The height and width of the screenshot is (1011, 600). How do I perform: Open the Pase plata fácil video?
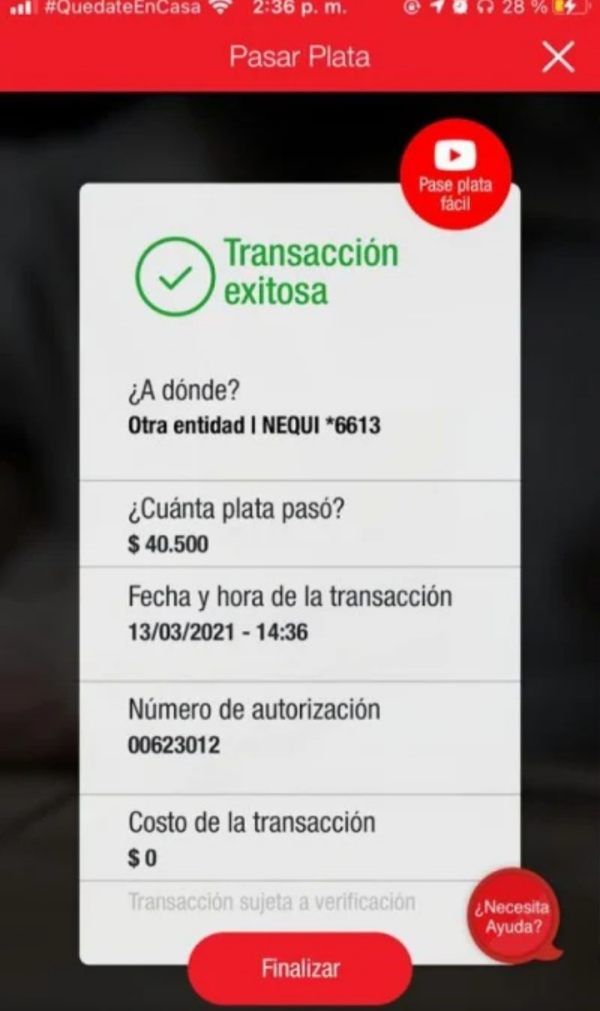456,174
